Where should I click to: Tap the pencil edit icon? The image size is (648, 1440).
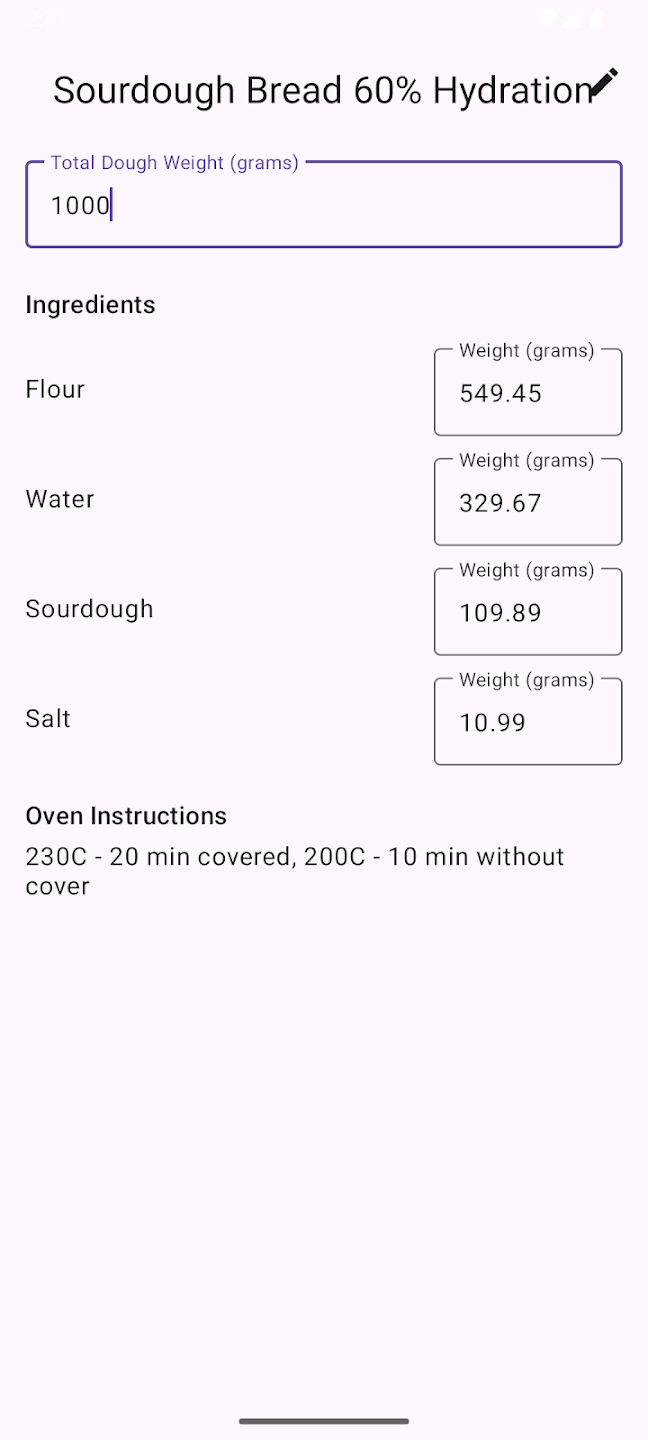[x=603, y=84]
